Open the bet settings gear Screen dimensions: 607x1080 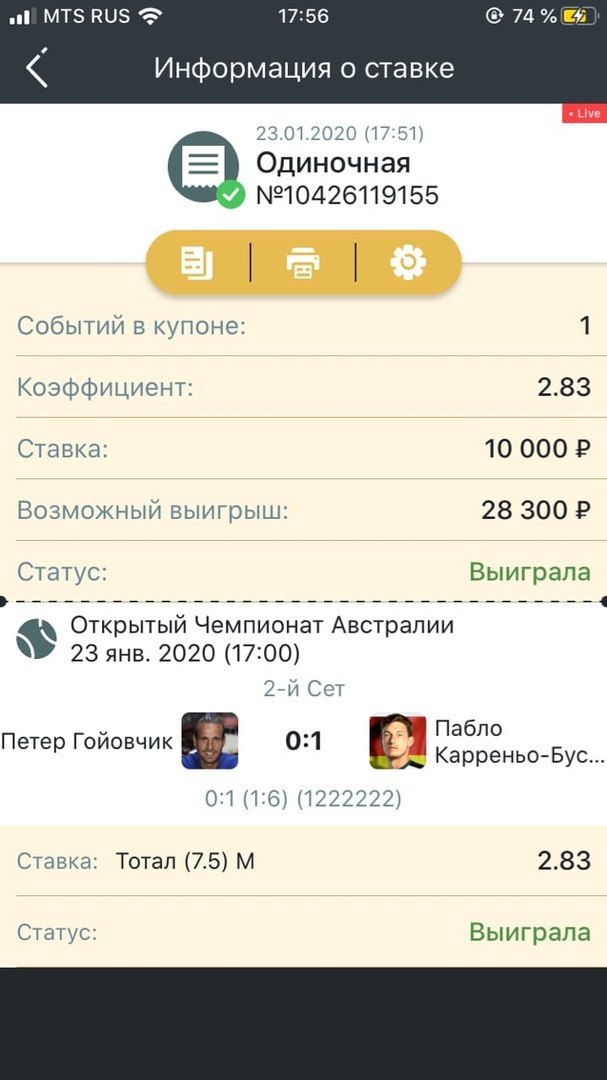tap(408, 263)
